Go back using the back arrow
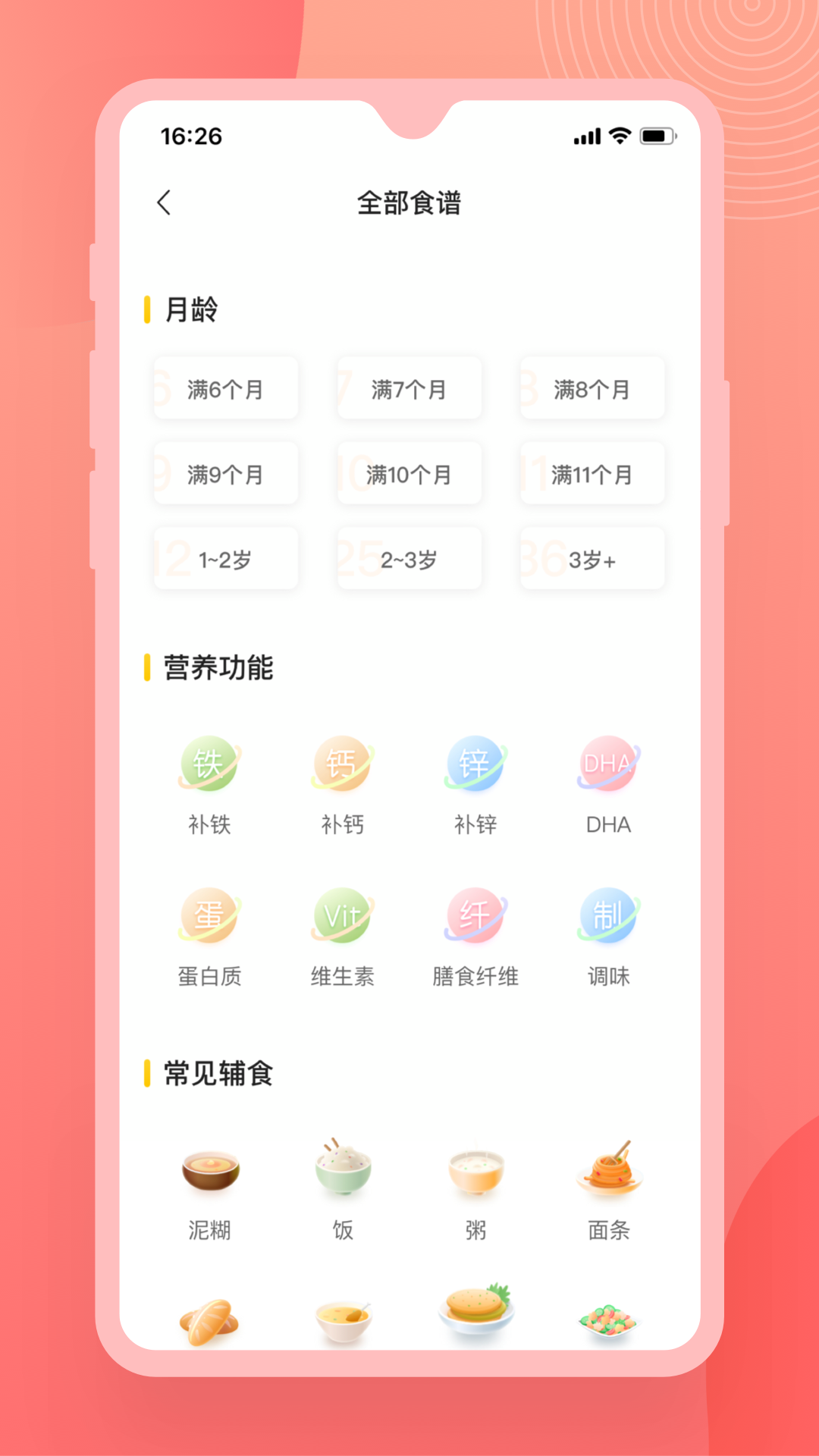Image resolution: width=819 pixels, height=1456 pixels. coord(163,203)
